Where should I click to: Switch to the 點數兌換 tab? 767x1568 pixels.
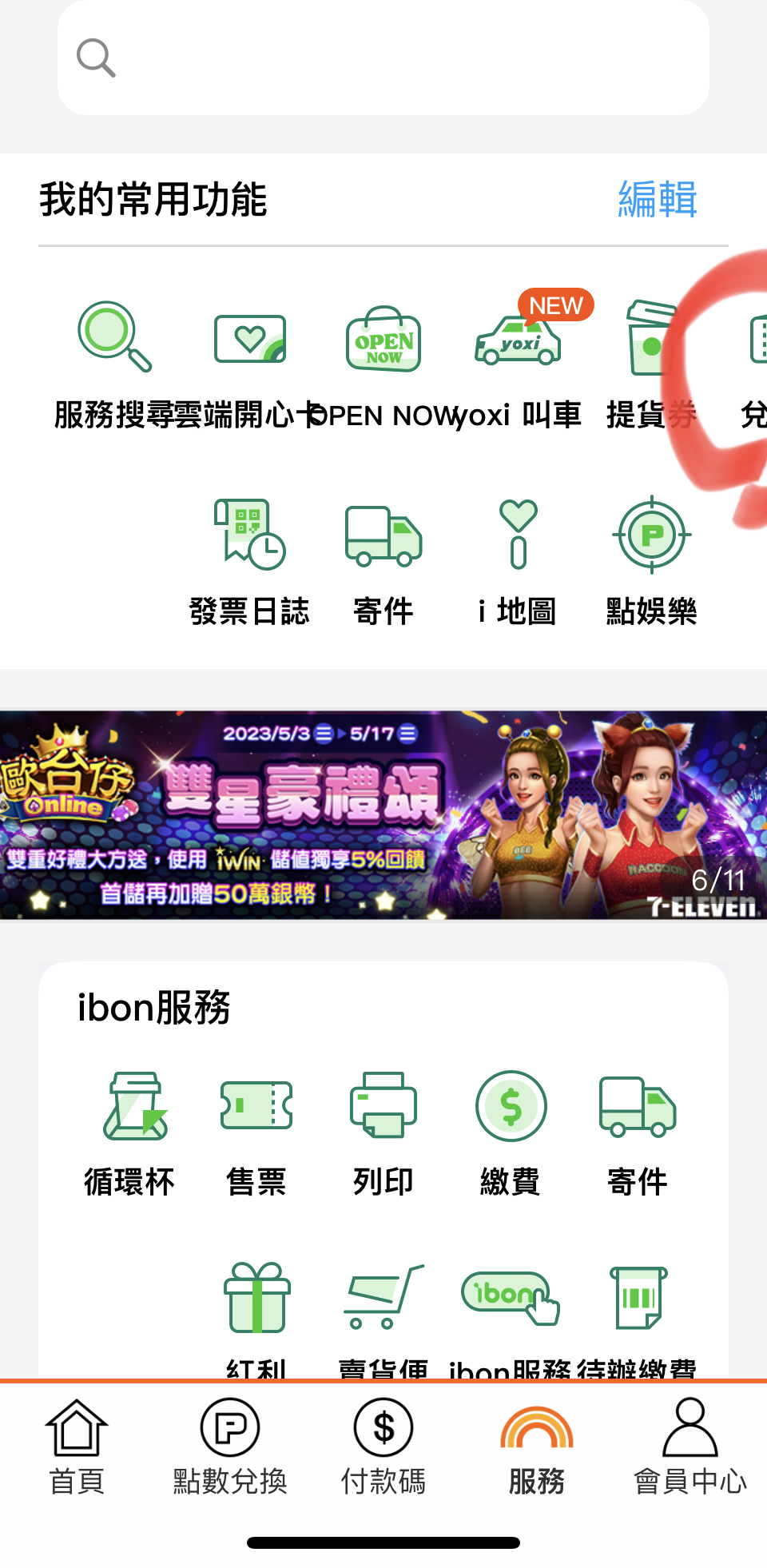click(x=230, y=1447)
